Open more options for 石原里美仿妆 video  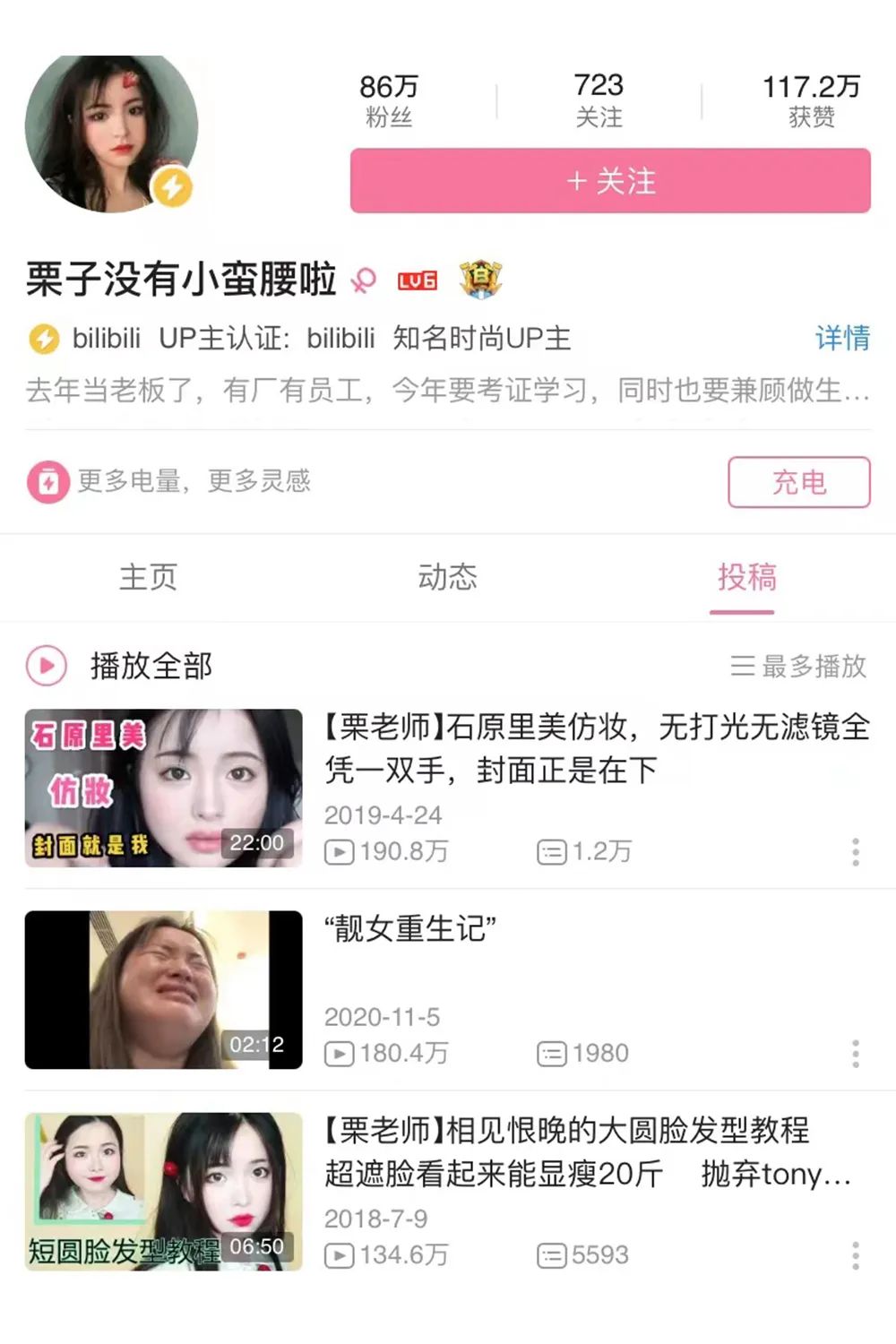point(856,851)
